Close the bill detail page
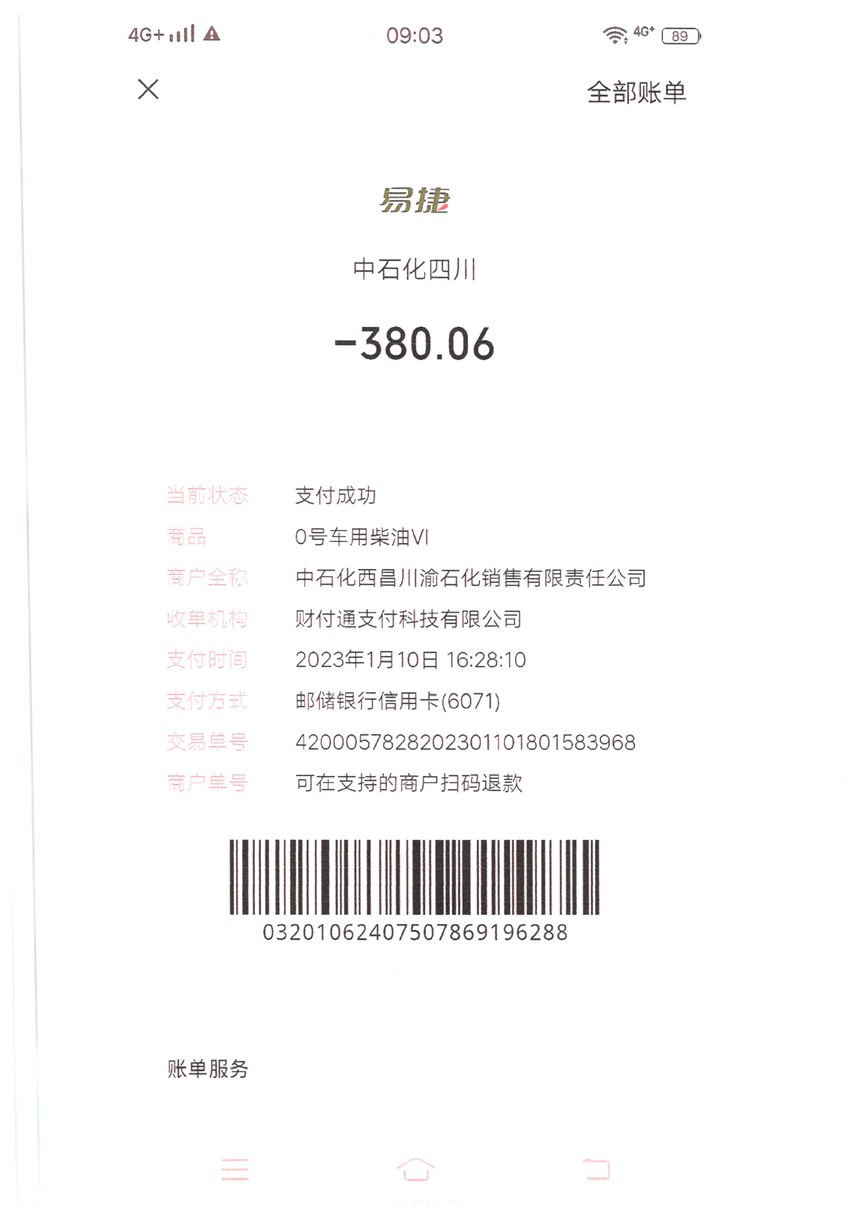The width and height of the screenshot is (860, 1219). (x=148, y=89)
